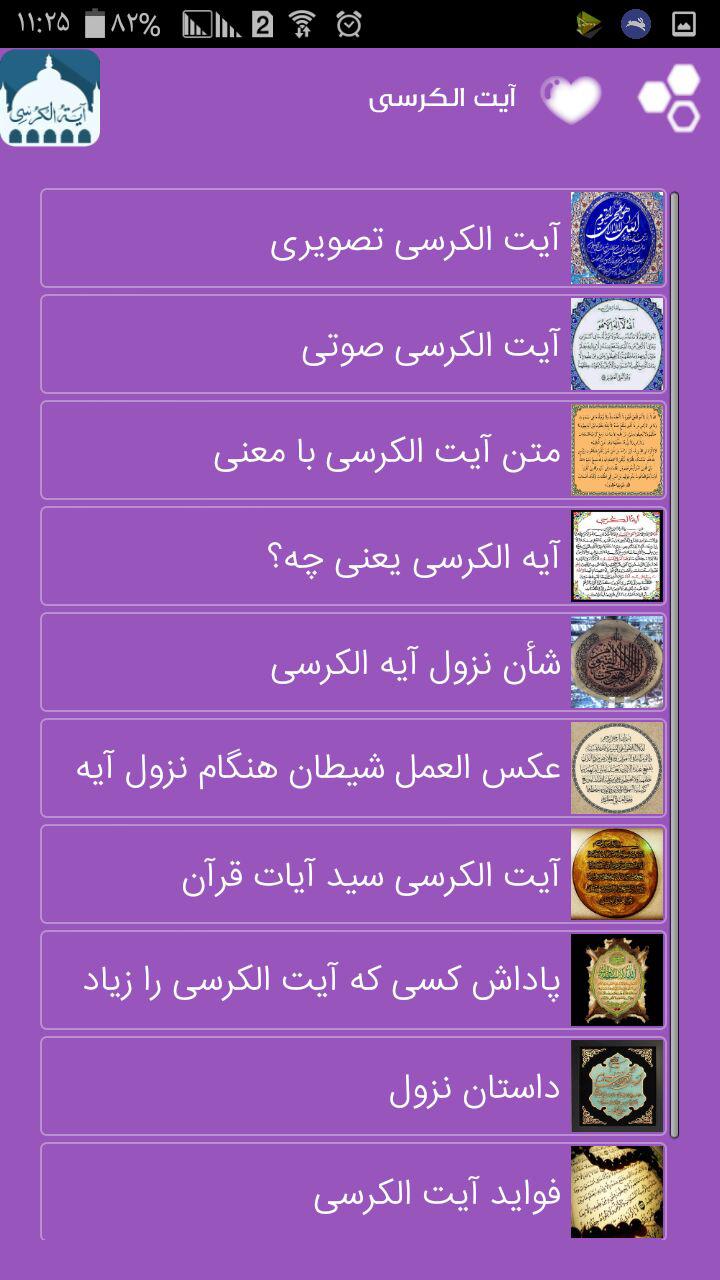Select آیت الکرسی سید آیات قرآن
This screenshot has width=720, height=1280.
point(353,875)
